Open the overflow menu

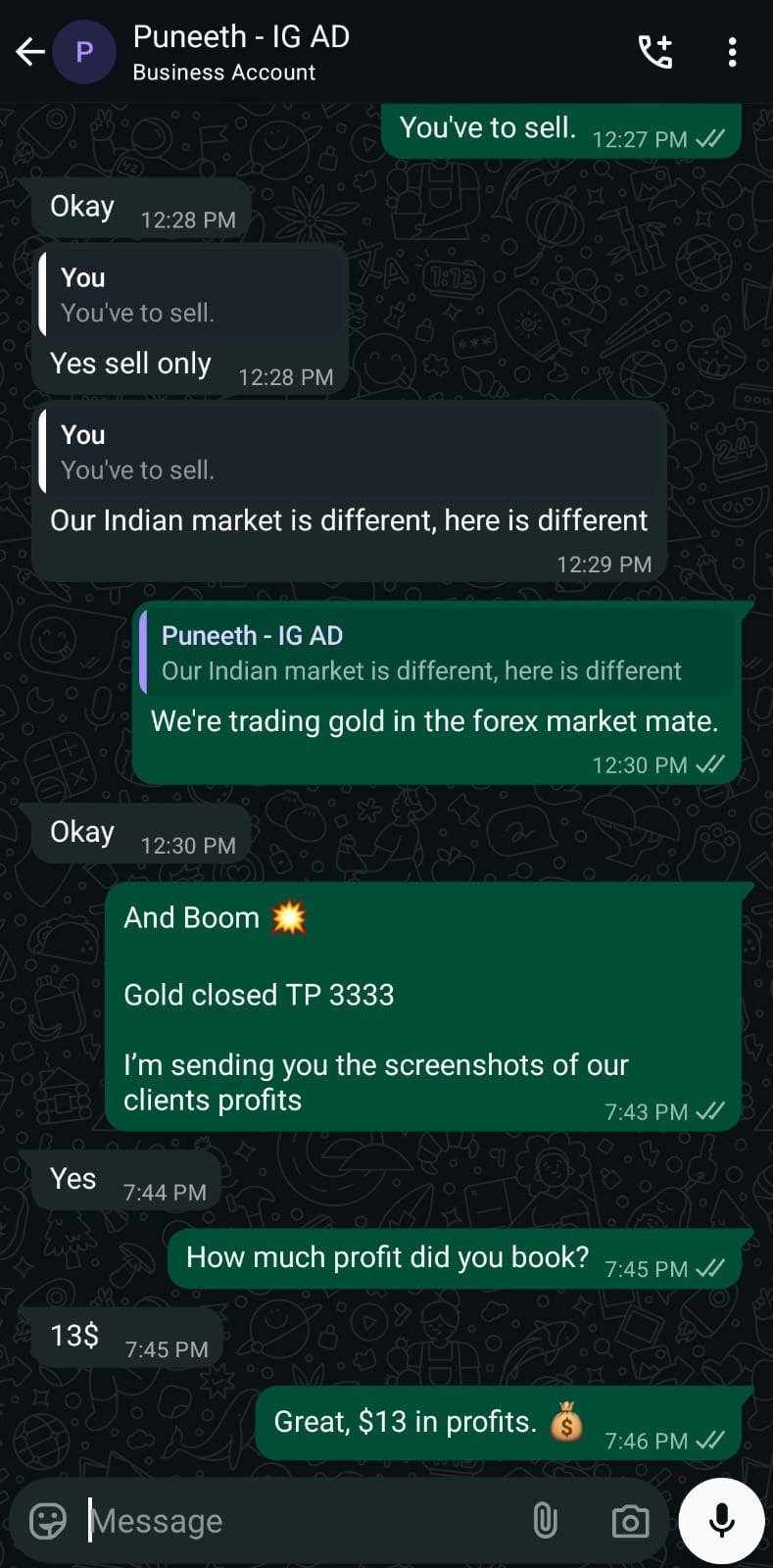(x=732, y=52)
